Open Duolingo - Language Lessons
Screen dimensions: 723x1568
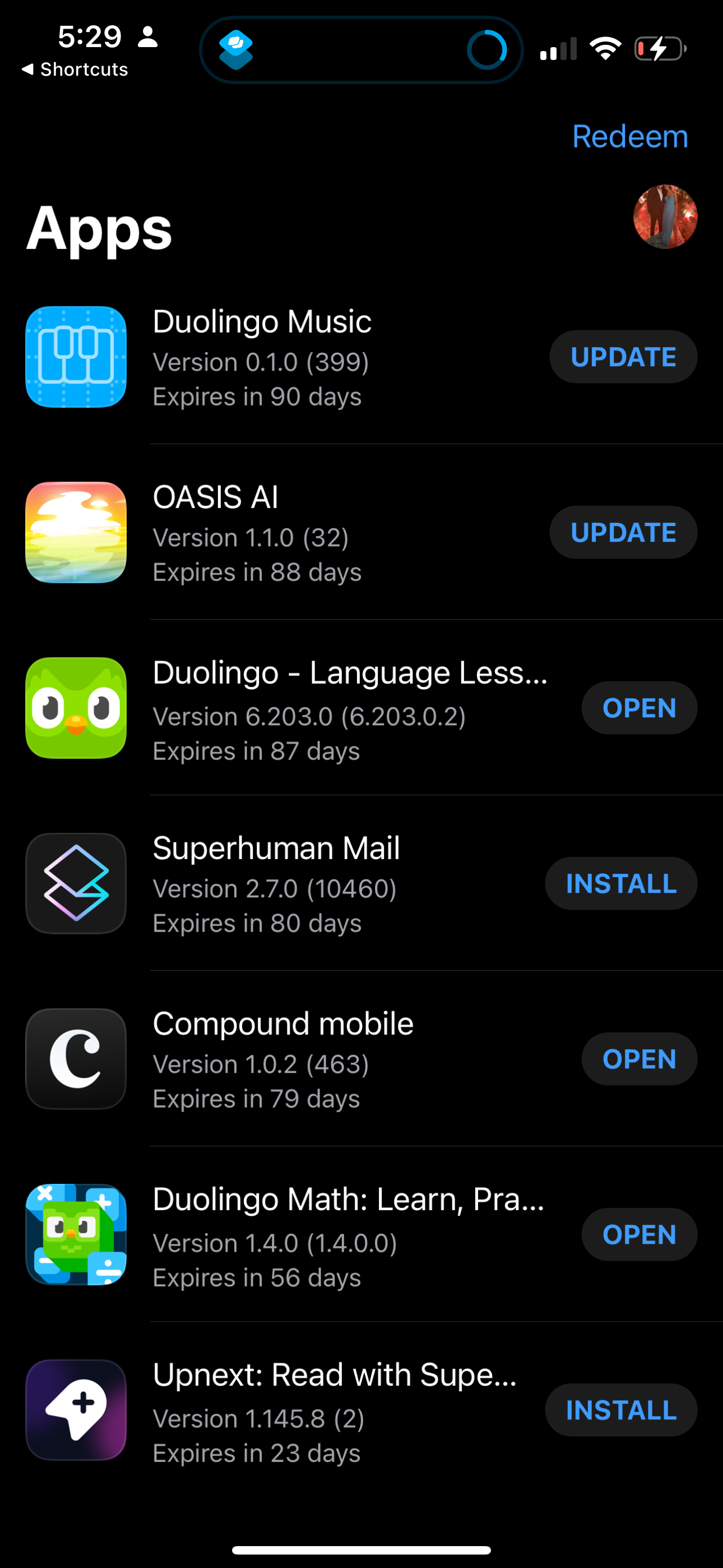tap(639, 708)
